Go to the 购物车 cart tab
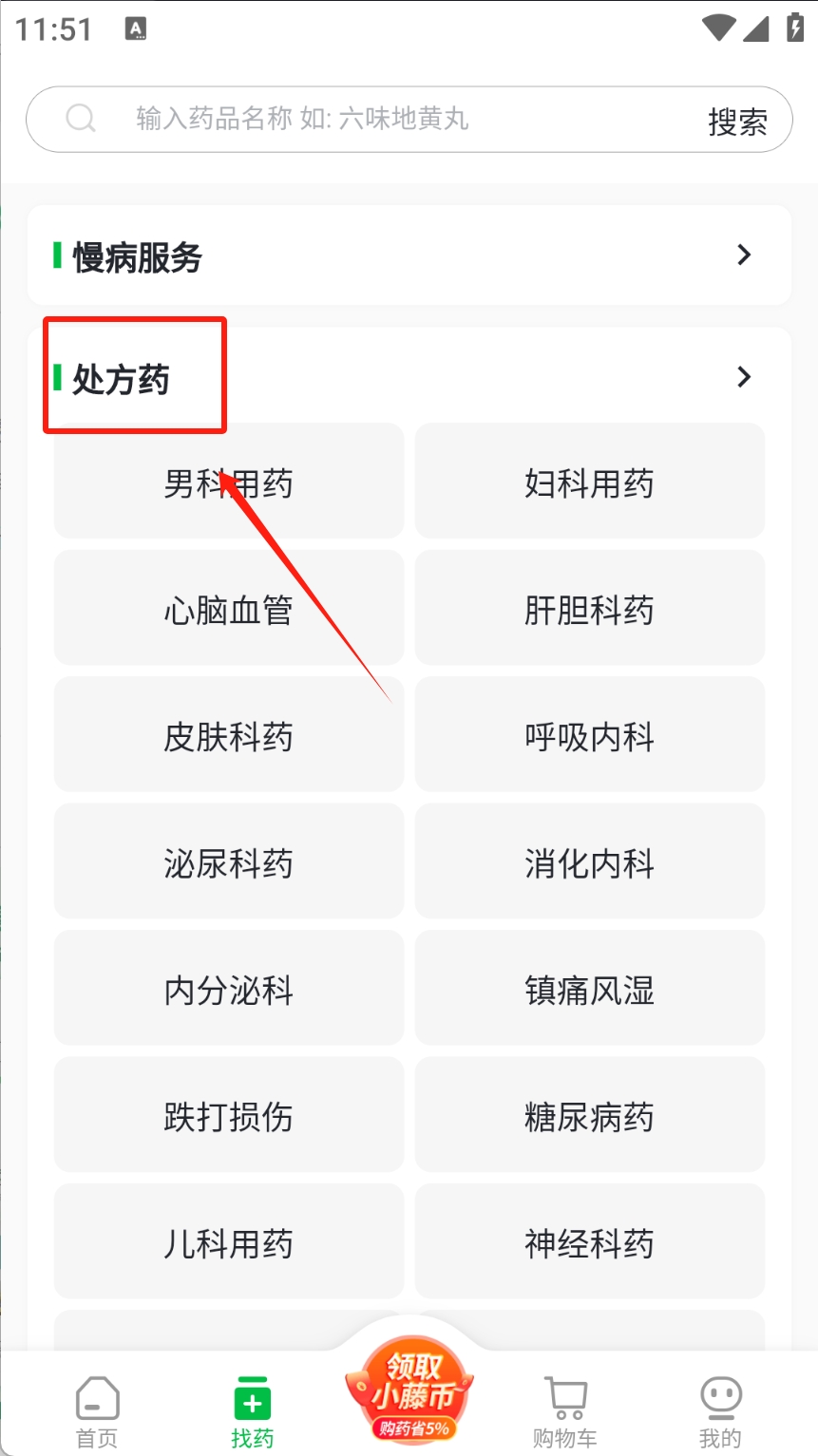Screen dimensions: 818x1456 coord(565,1411)
